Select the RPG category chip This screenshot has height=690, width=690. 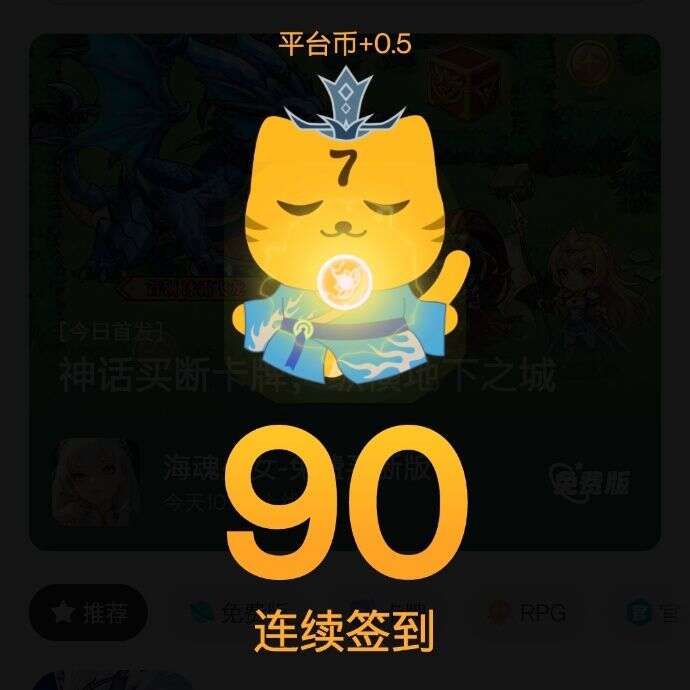[527, 612]
